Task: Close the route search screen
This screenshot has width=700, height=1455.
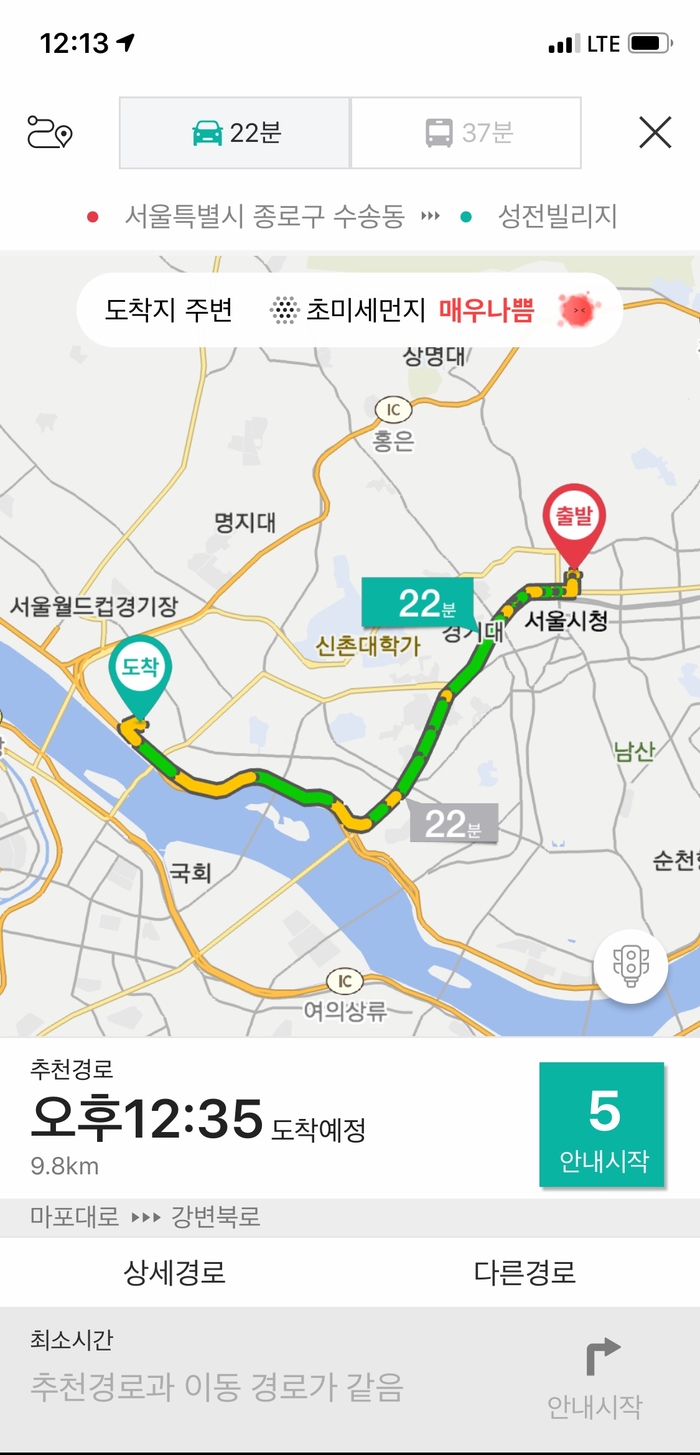Action: [x=655, y=132]
